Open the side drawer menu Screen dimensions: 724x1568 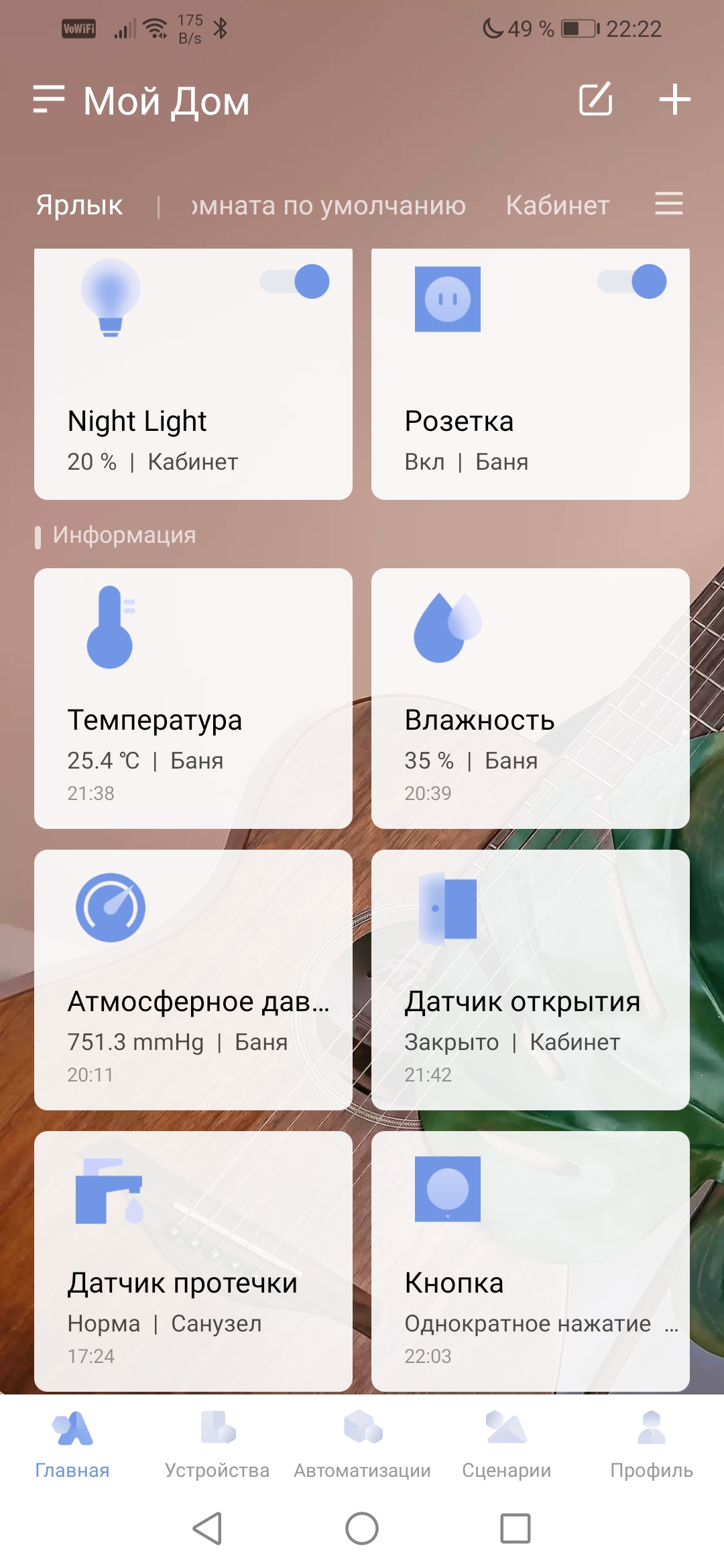click(49, 100)
